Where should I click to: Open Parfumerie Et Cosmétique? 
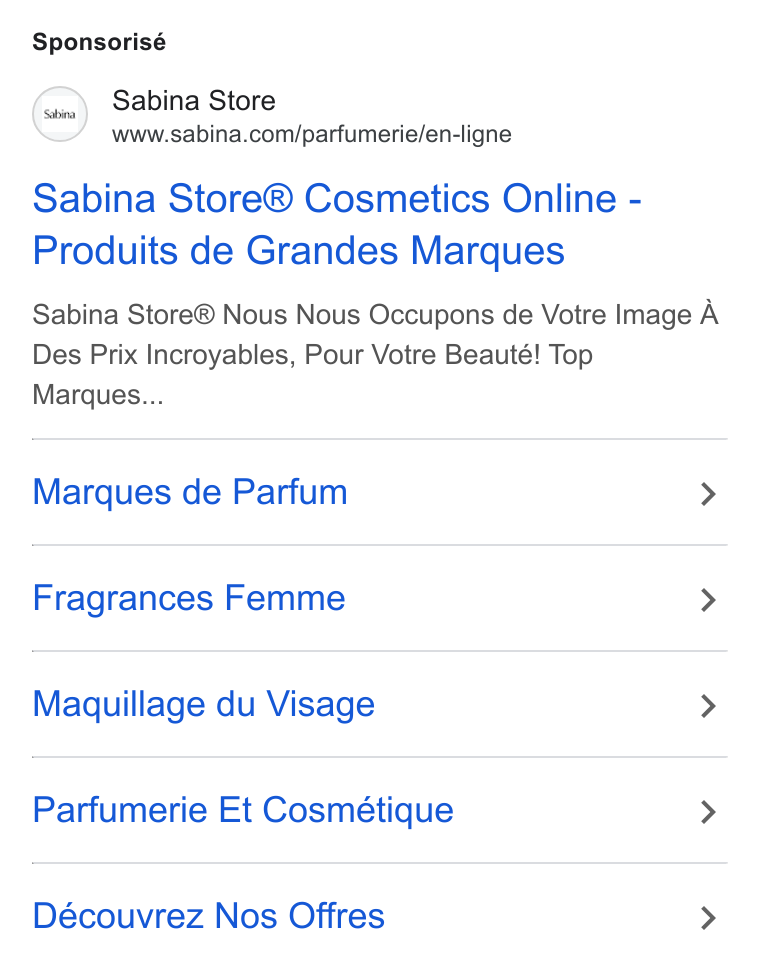[380, 811]
